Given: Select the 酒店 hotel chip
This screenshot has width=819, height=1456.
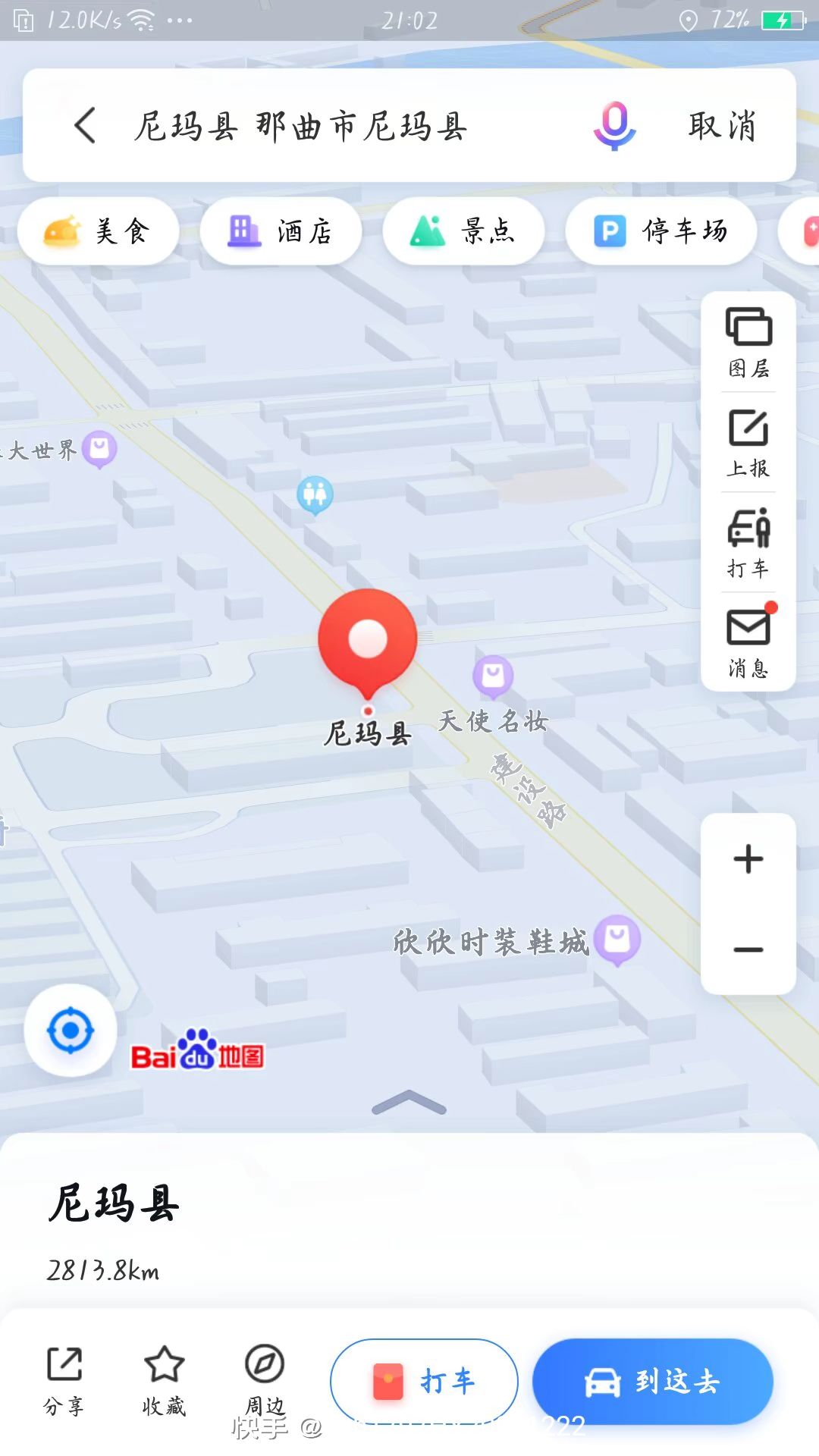Looking at the screenshot, I should pyautogui.click(x=281, y=231).
